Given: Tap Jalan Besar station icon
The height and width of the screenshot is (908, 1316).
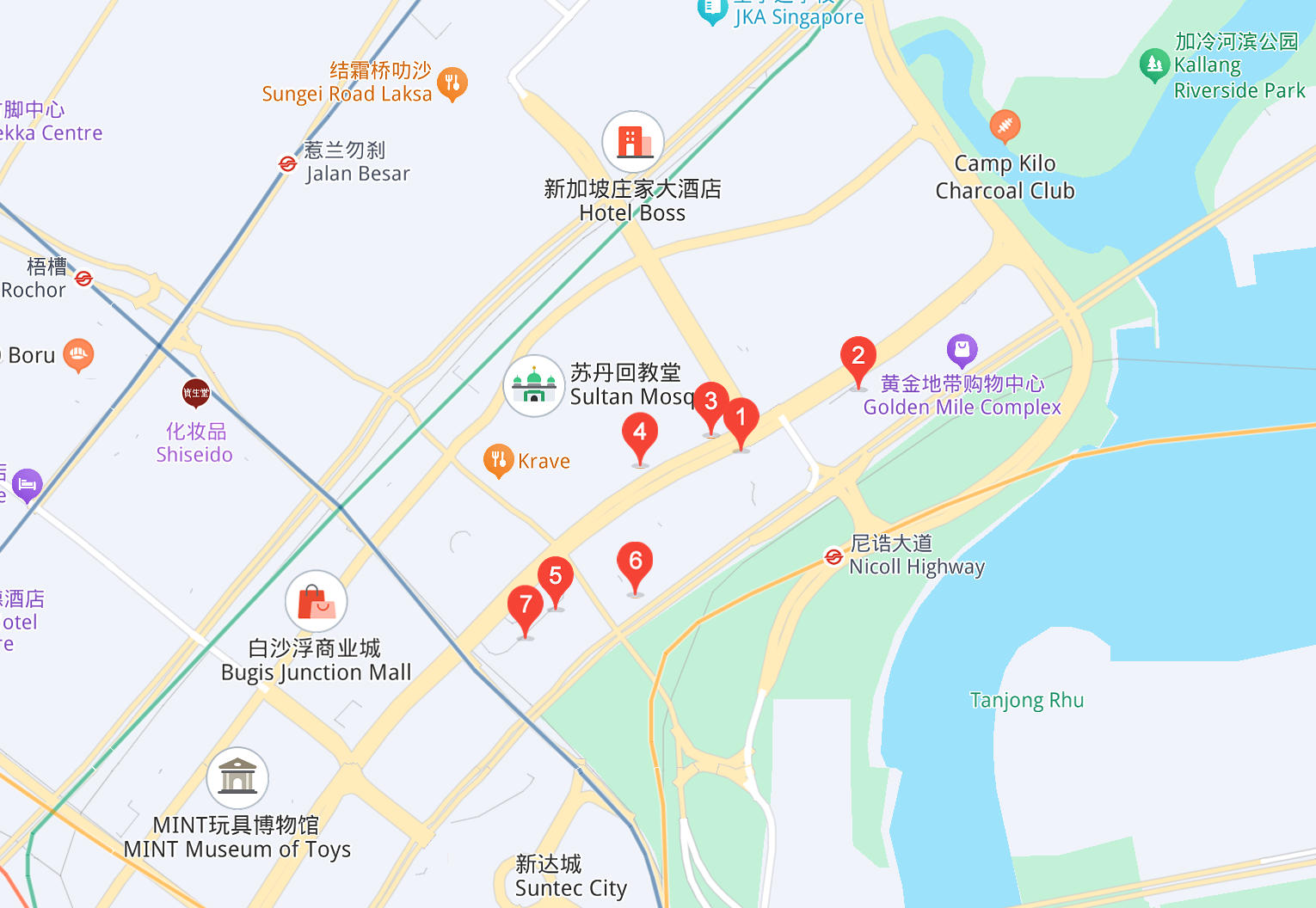Looking at the screenshot, I should tap(288, 163).
